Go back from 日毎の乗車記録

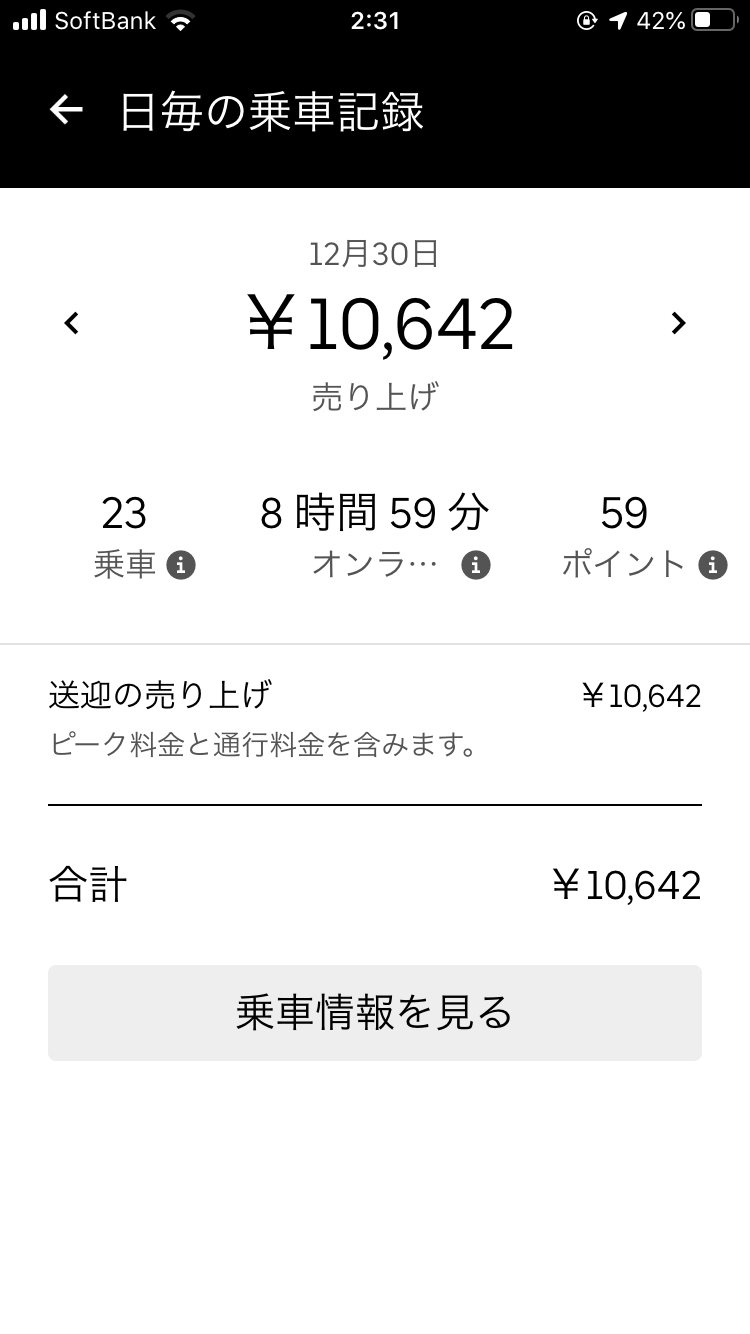click(66, 111)
